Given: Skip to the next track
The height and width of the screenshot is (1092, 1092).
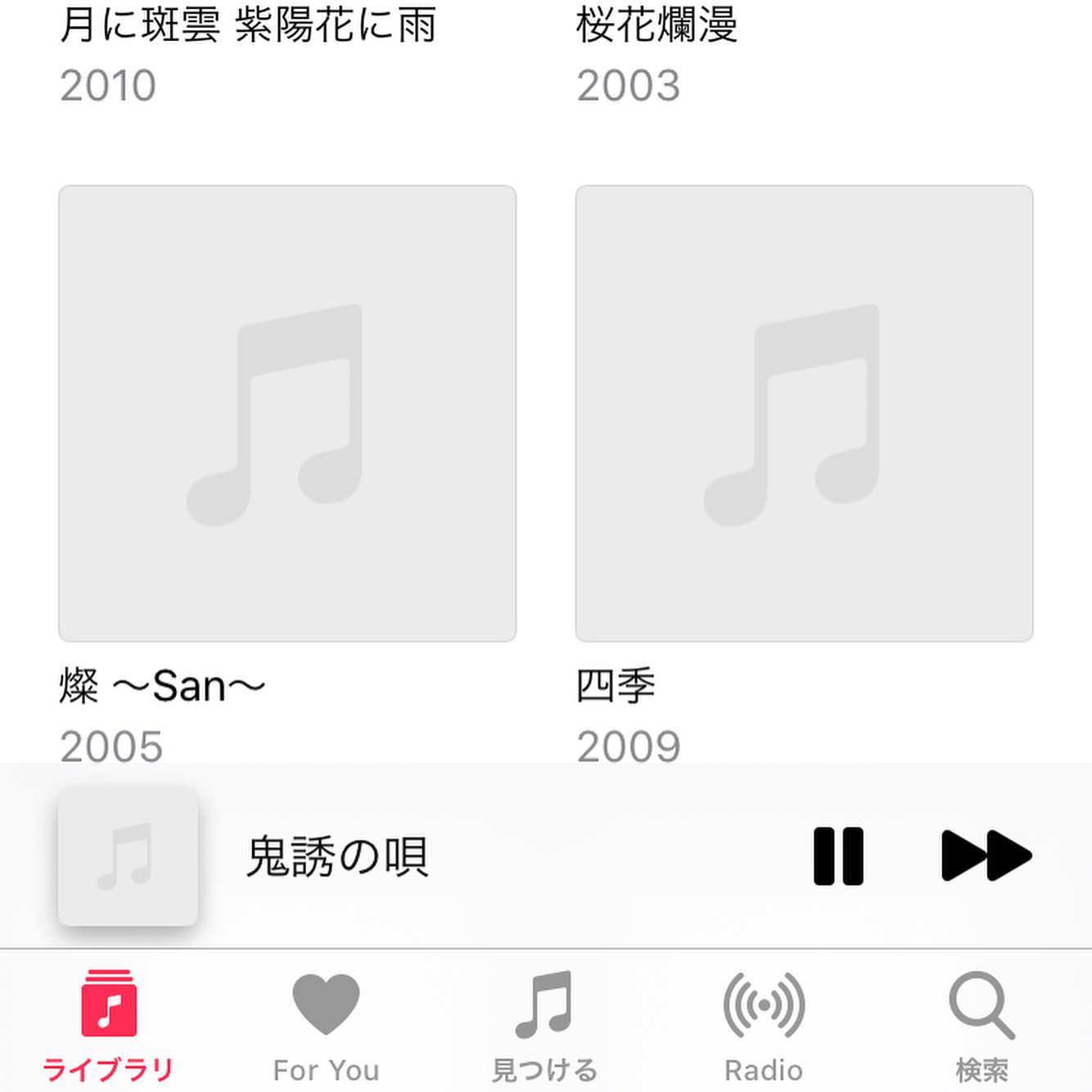Looking at the screenshot, I should click(x=986, y=856).
